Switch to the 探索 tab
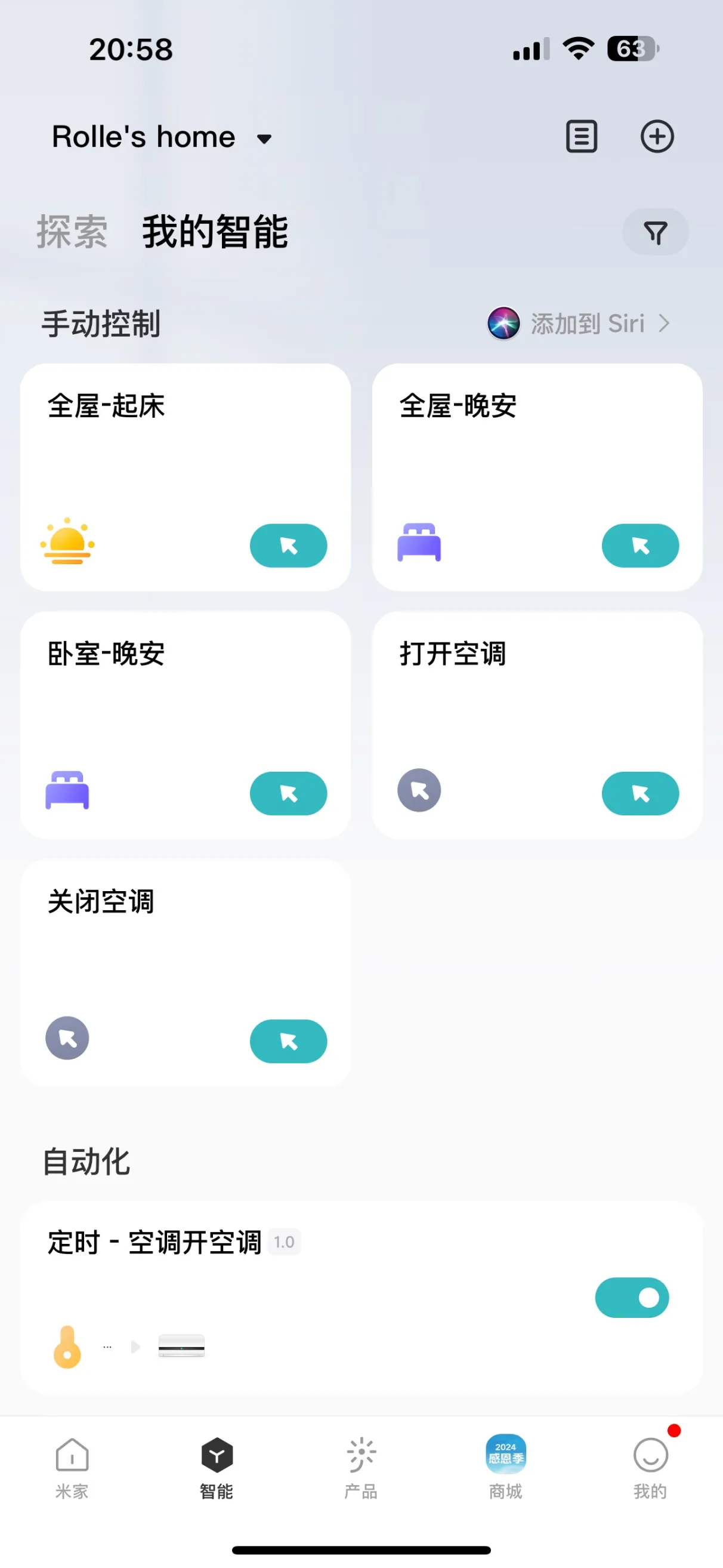The height and width of the screenshot is (1568, 723). pos(72,232)
